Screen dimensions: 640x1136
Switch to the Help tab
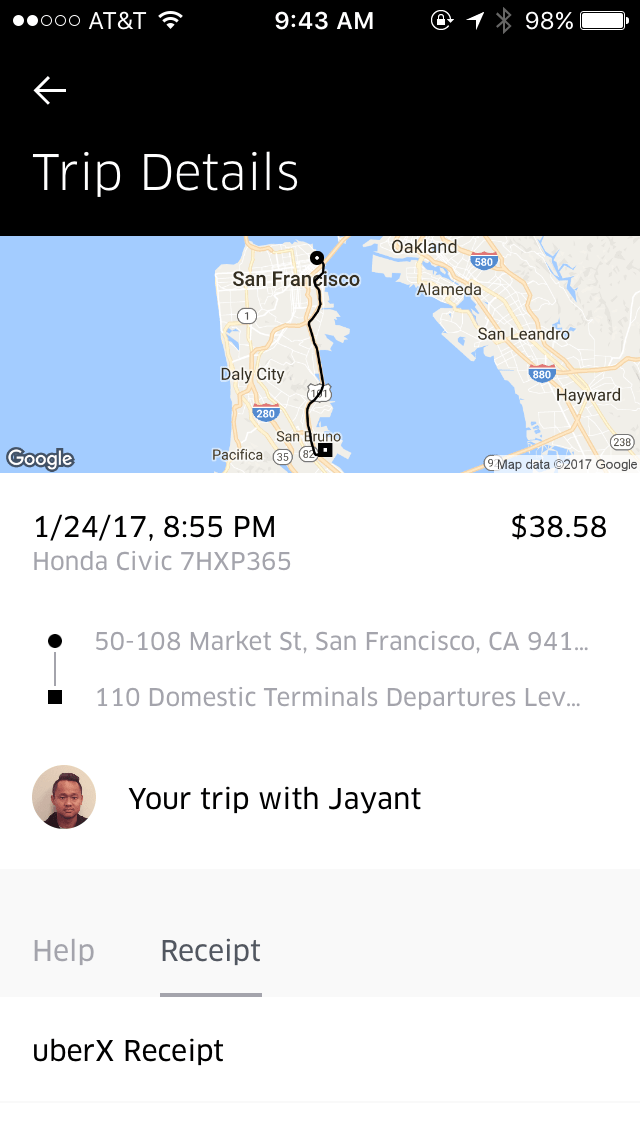[x=64, y=950]
